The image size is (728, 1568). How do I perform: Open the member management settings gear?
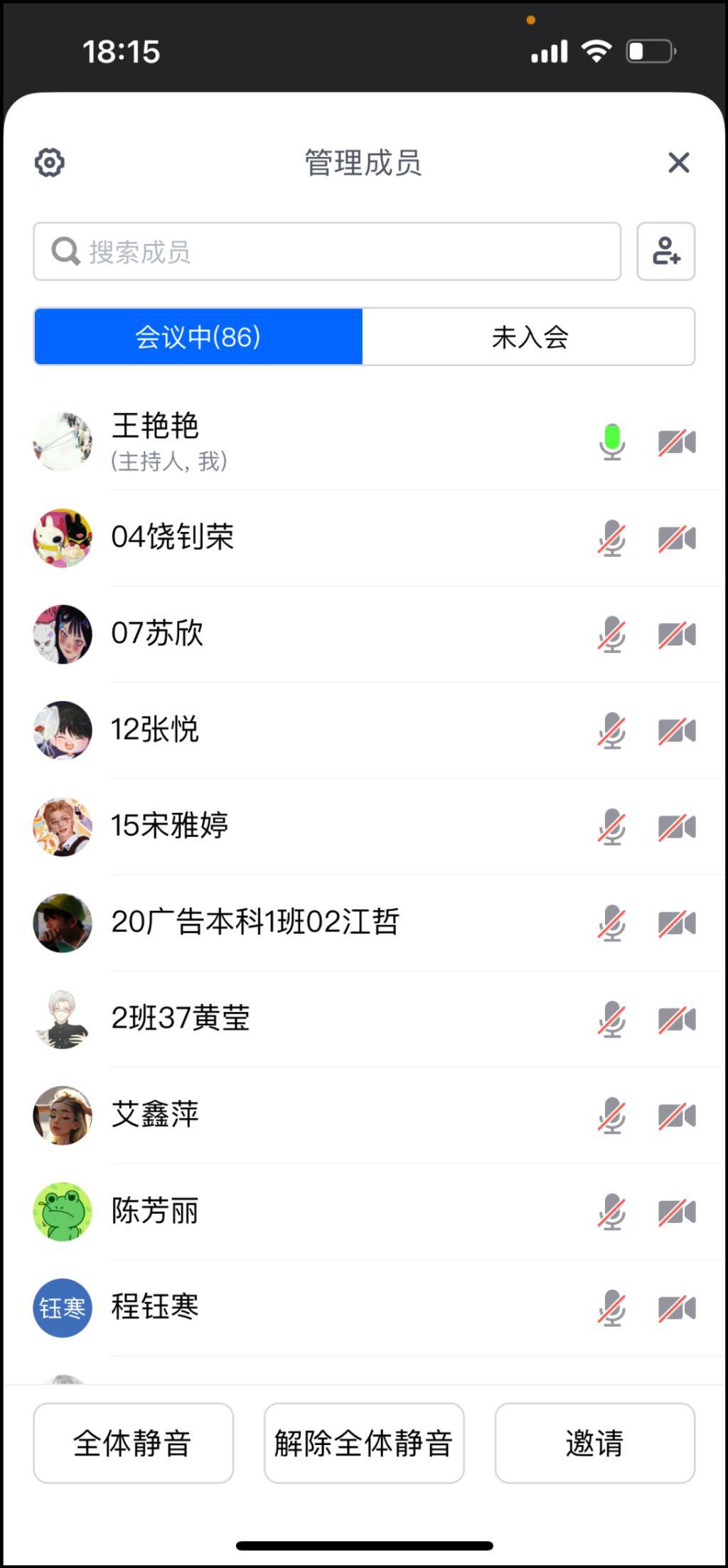click(50, 163)
